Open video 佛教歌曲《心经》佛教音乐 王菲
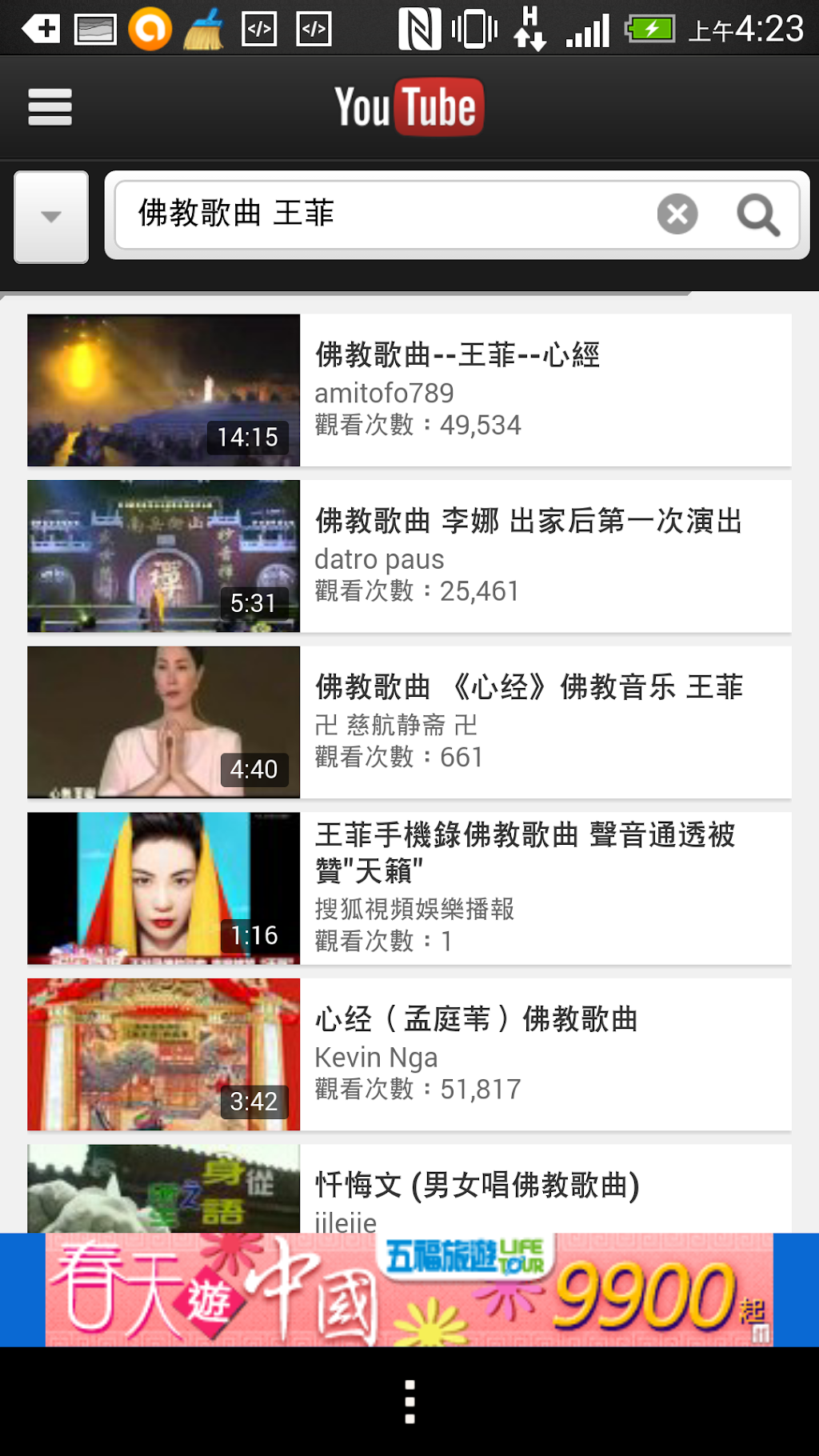The image size is (819, 1456). [528, 687]
